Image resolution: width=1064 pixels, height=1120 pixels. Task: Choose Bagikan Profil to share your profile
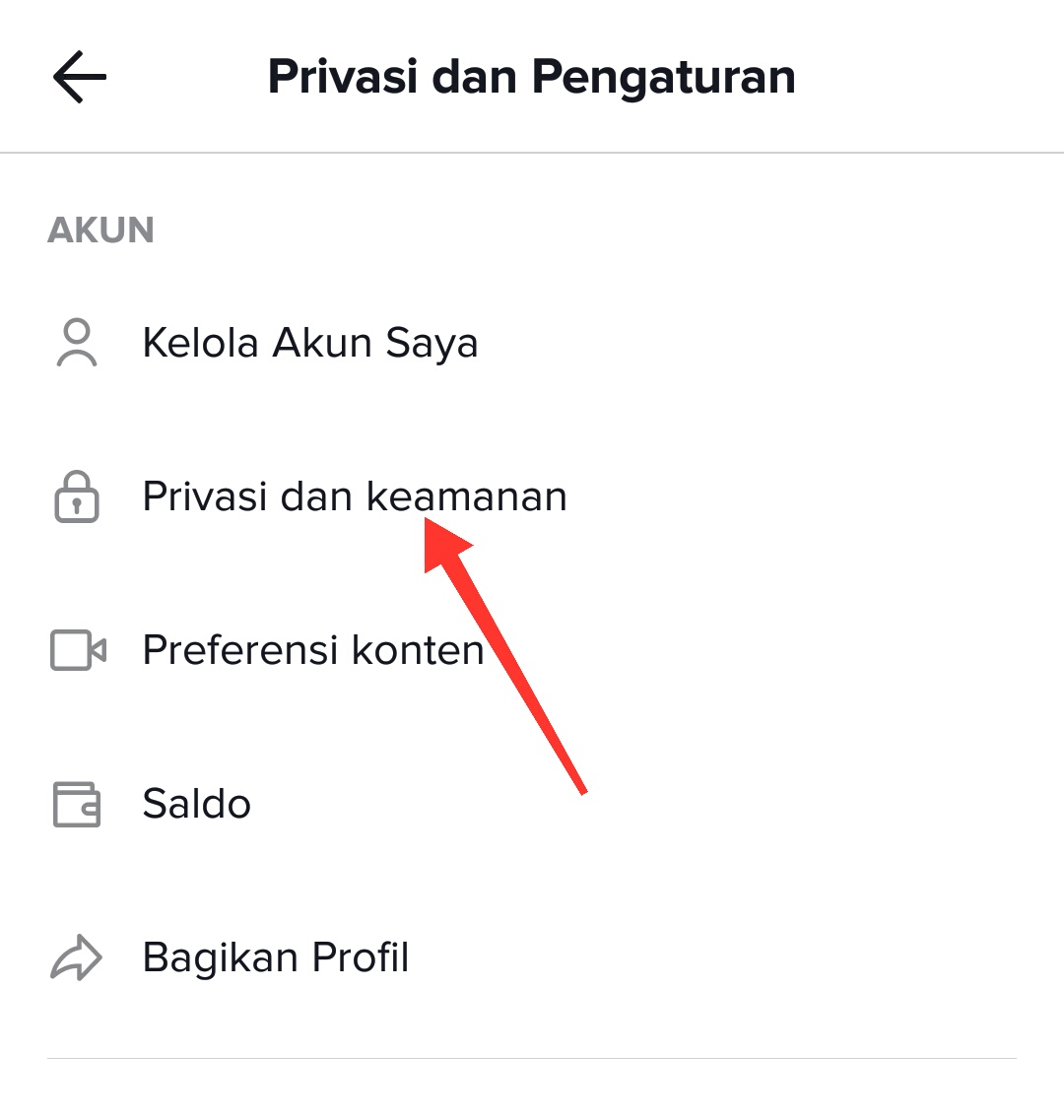pyautogui.click(x=276, y=955)
